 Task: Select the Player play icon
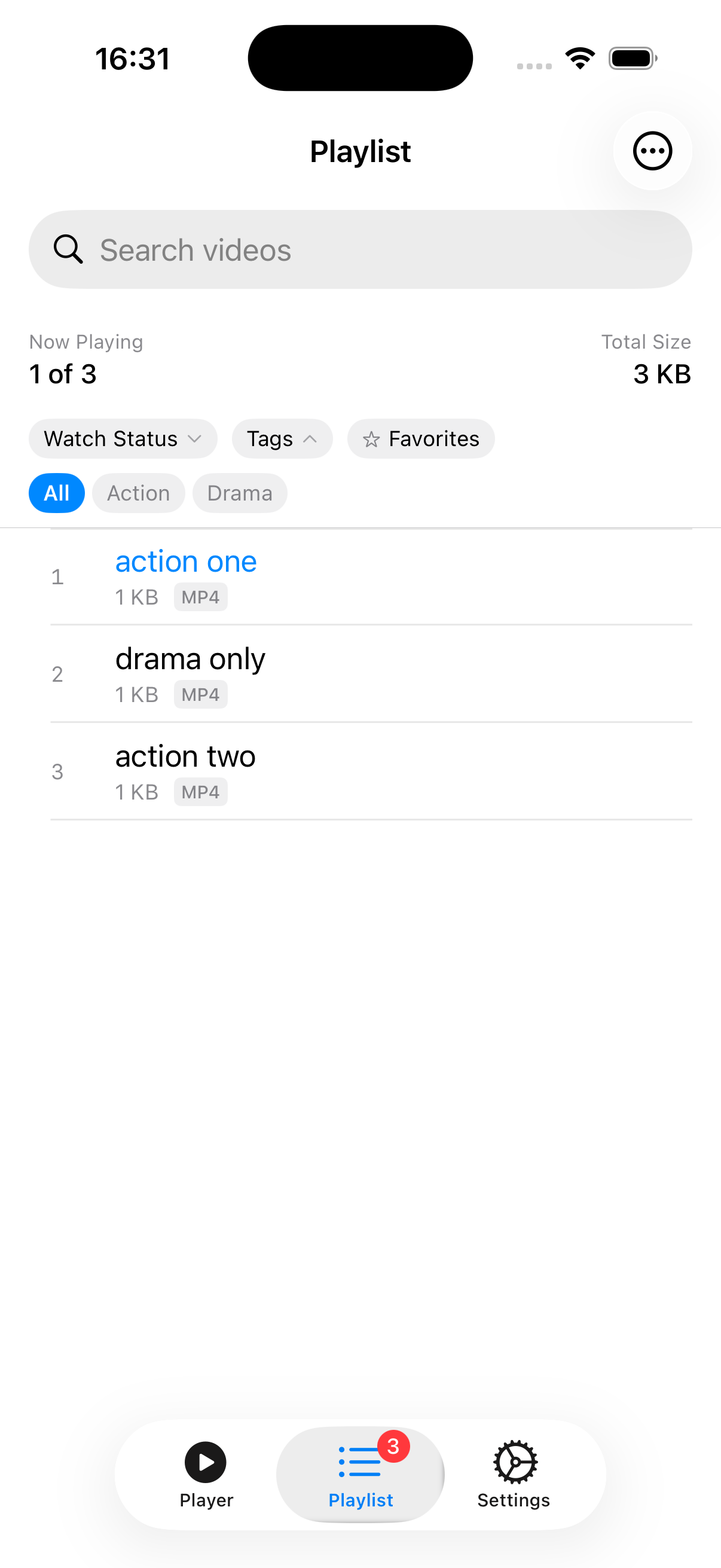tap(206, 1463)
